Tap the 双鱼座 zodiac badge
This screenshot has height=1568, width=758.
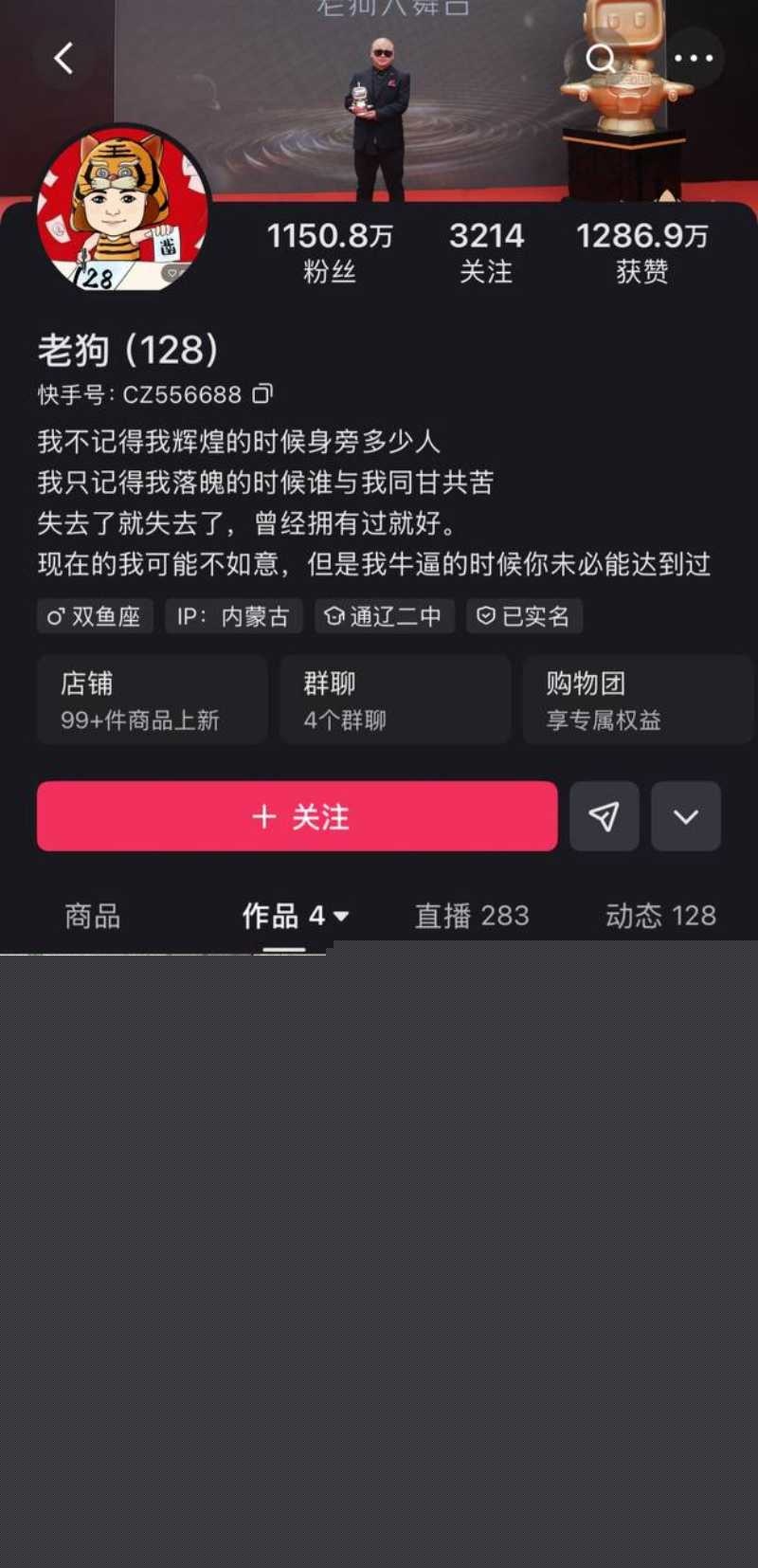(x=95, y=616)
